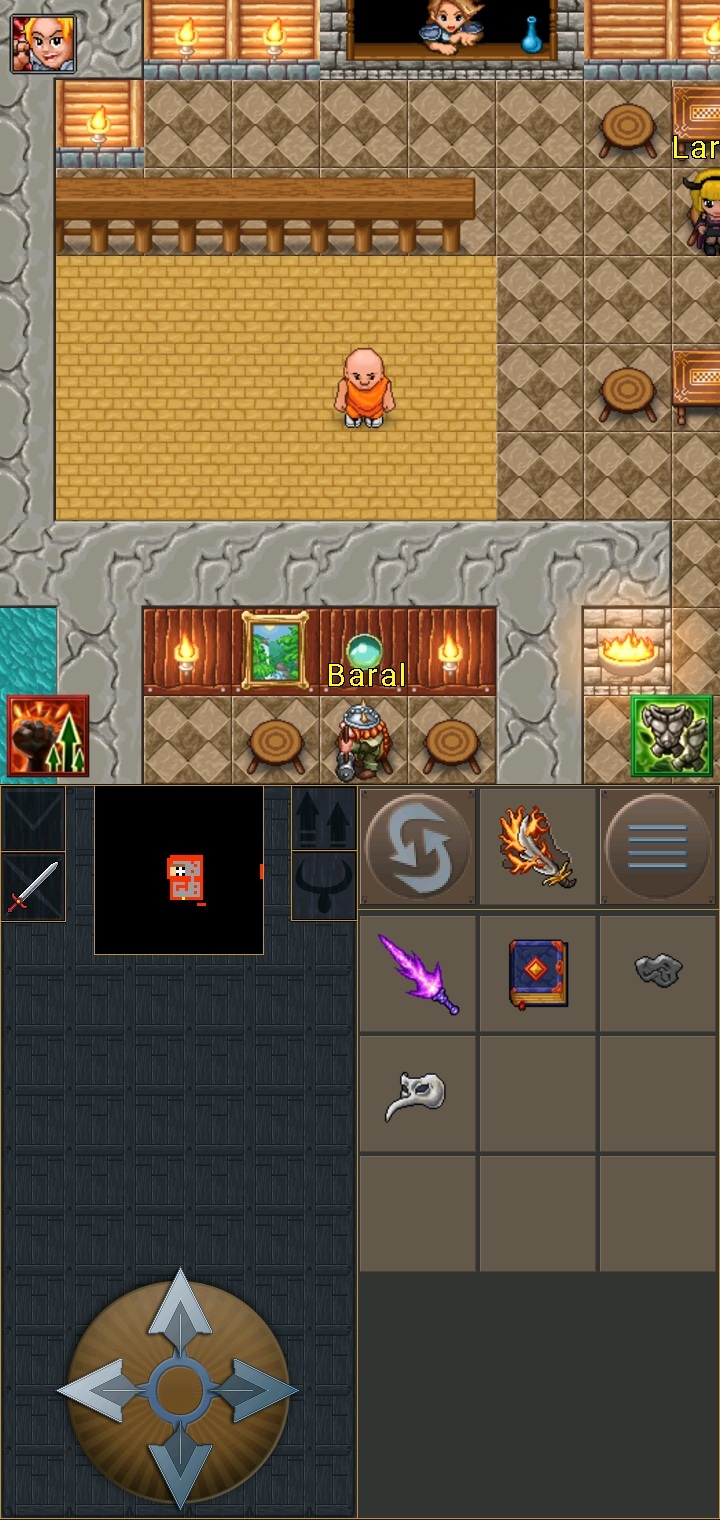Viewport: 720px width, 1520px height.
Task: Move down with the D-pad arrow
Action: pyautogui.click(x=180, y=1466)
